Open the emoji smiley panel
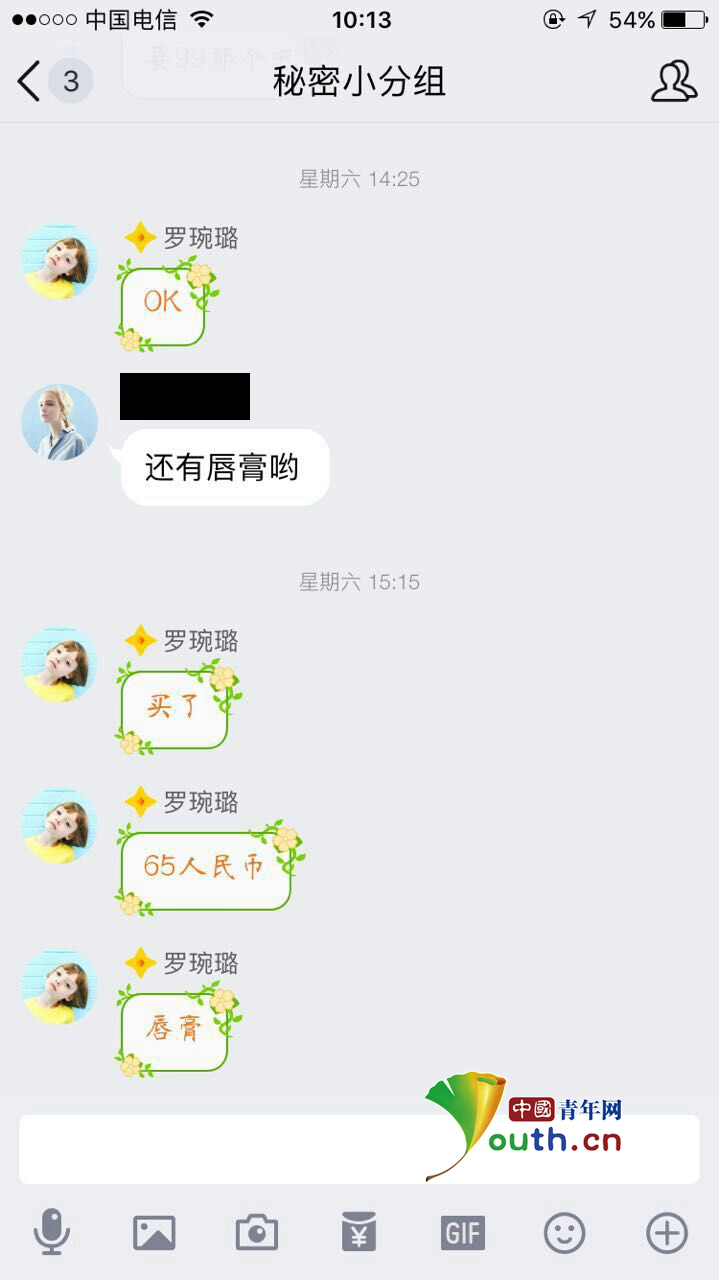The image size is (719, 1280). coord(564,1232)
